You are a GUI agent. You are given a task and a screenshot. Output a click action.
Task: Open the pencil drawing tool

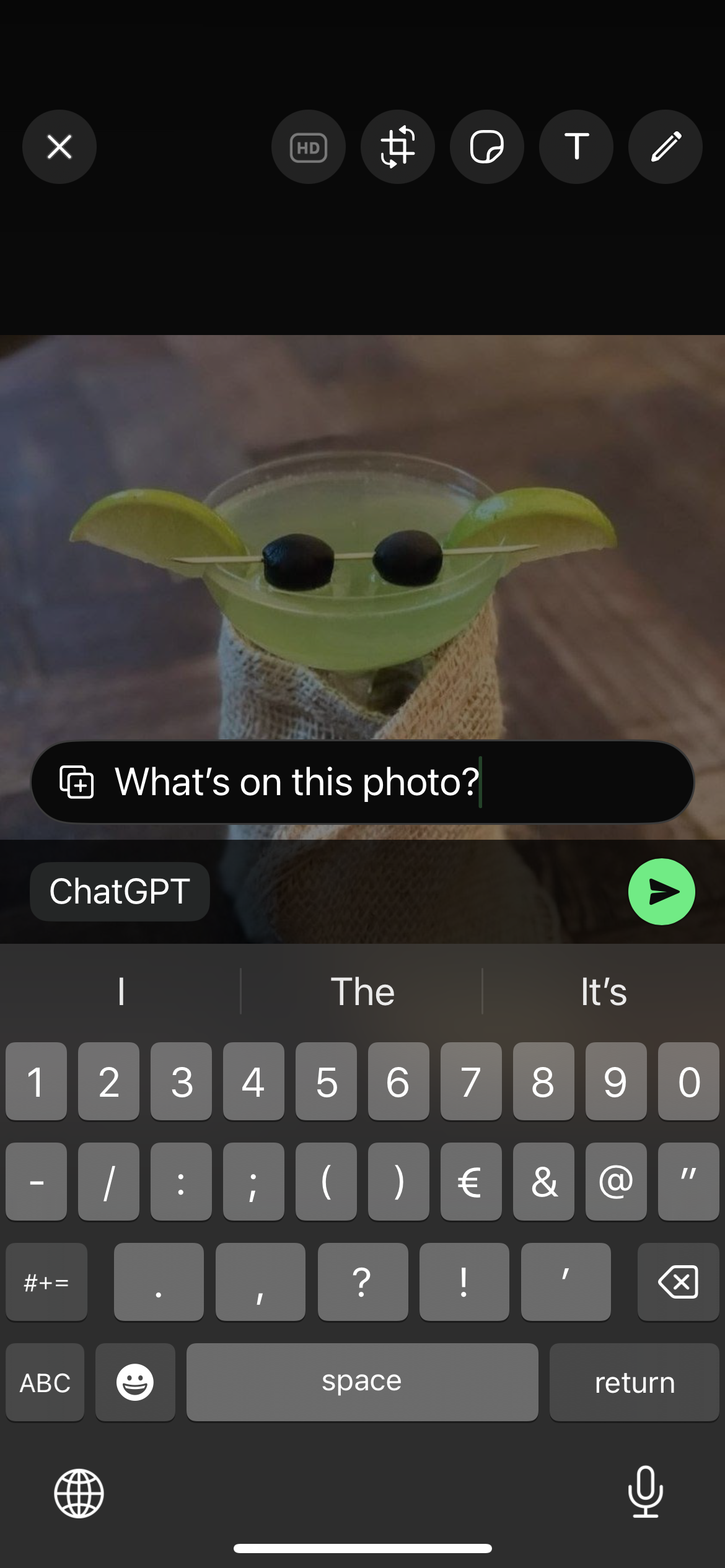(x=665, y=147)
